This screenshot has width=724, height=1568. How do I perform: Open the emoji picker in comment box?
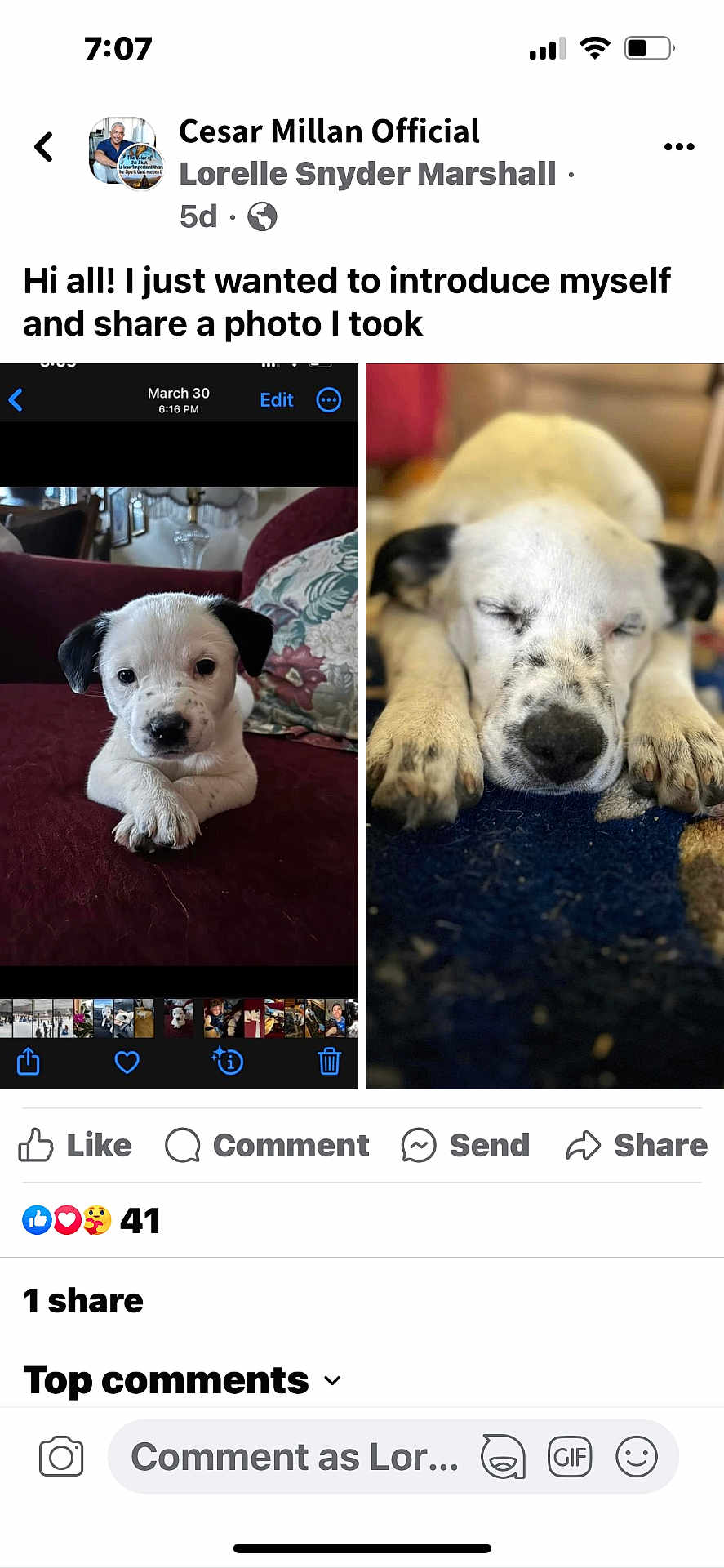tap(636, 1456)
